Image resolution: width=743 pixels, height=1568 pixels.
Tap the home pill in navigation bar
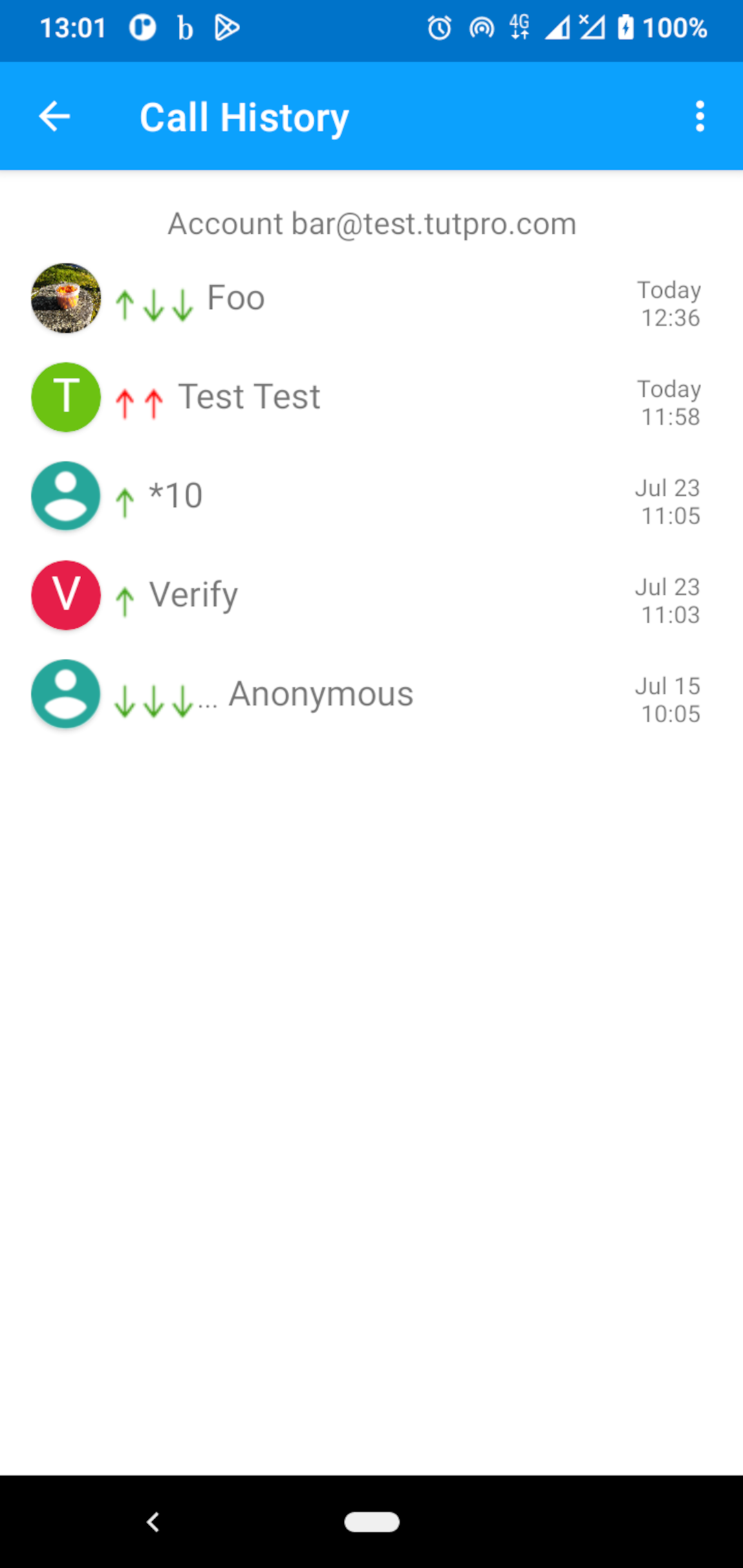[x=371, y=1521]
